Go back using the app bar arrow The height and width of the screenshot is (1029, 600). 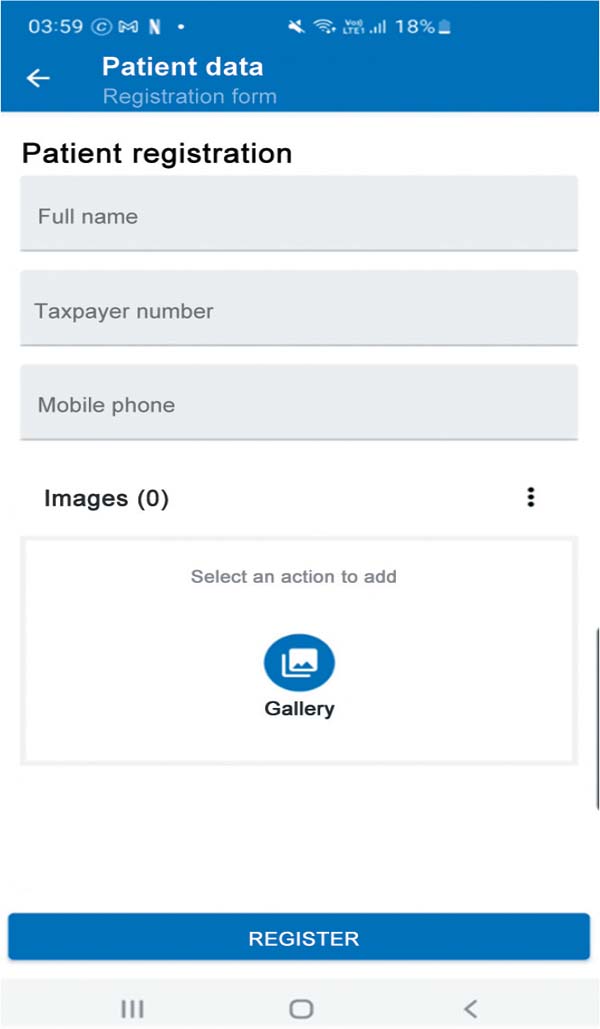38,78
